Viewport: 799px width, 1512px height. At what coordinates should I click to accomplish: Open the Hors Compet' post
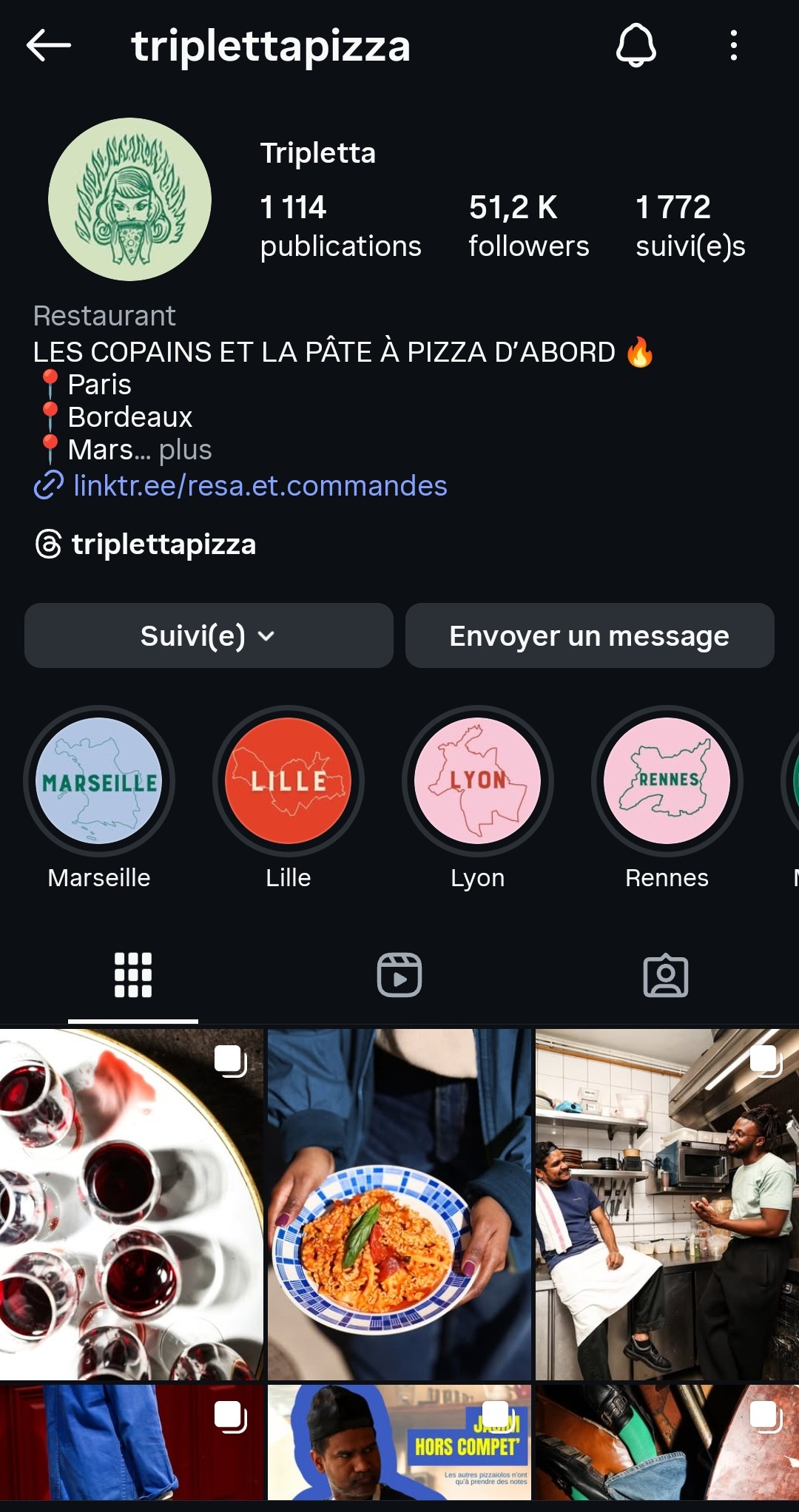[399, 1442]
